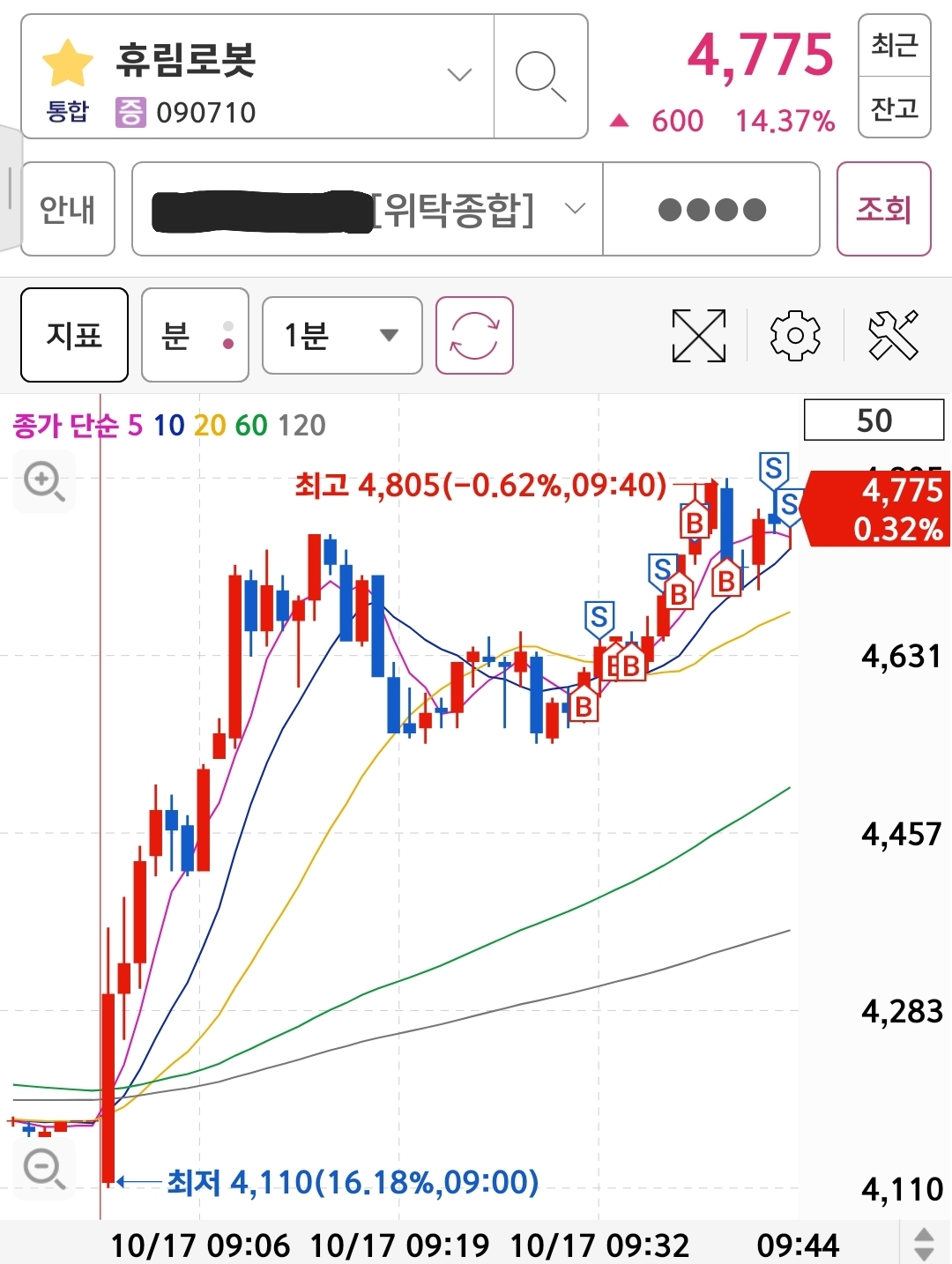Image resolution: width=952 pixels, height=1264 pixels.
Task: Zoom in on the chart
Action: pos(43,481)
